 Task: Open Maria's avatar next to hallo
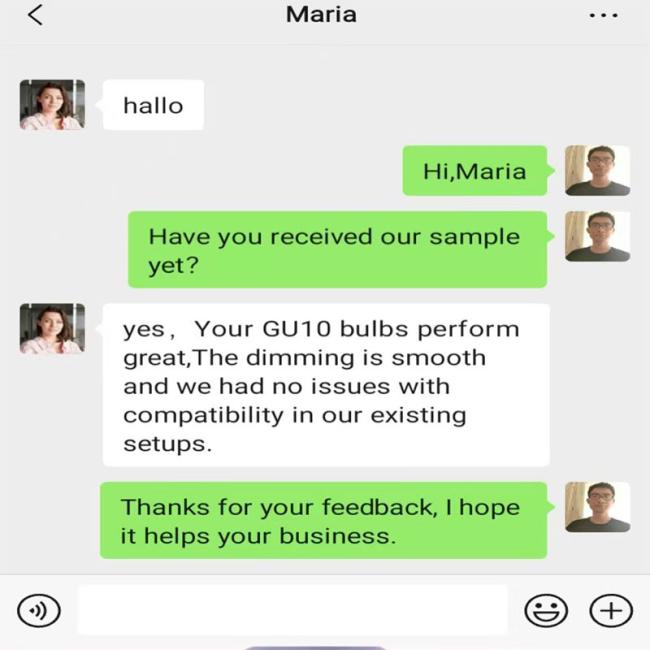(52, 105)
